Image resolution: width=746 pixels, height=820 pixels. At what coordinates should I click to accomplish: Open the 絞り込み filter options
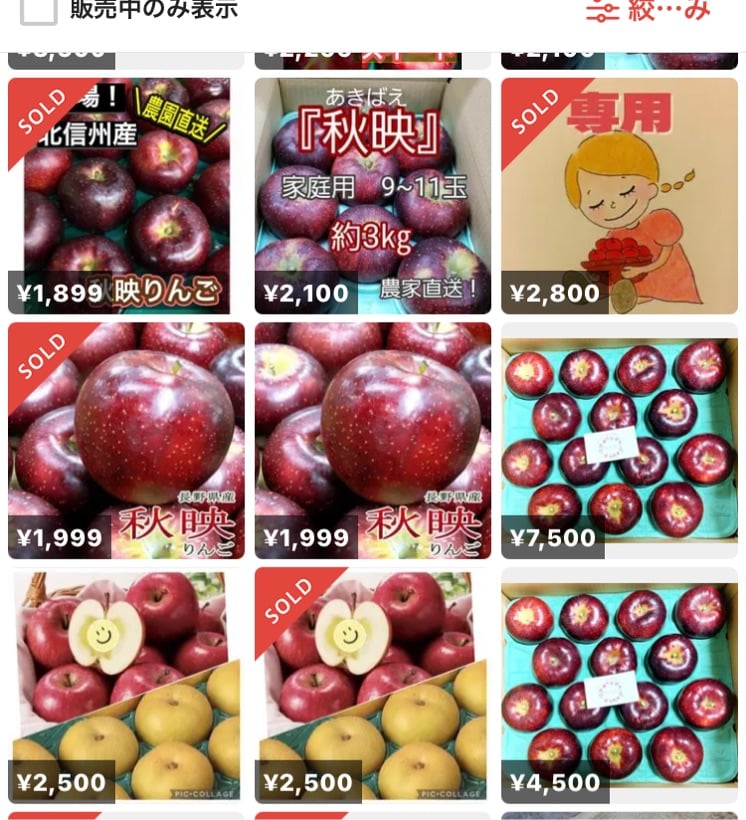(648, 10)
